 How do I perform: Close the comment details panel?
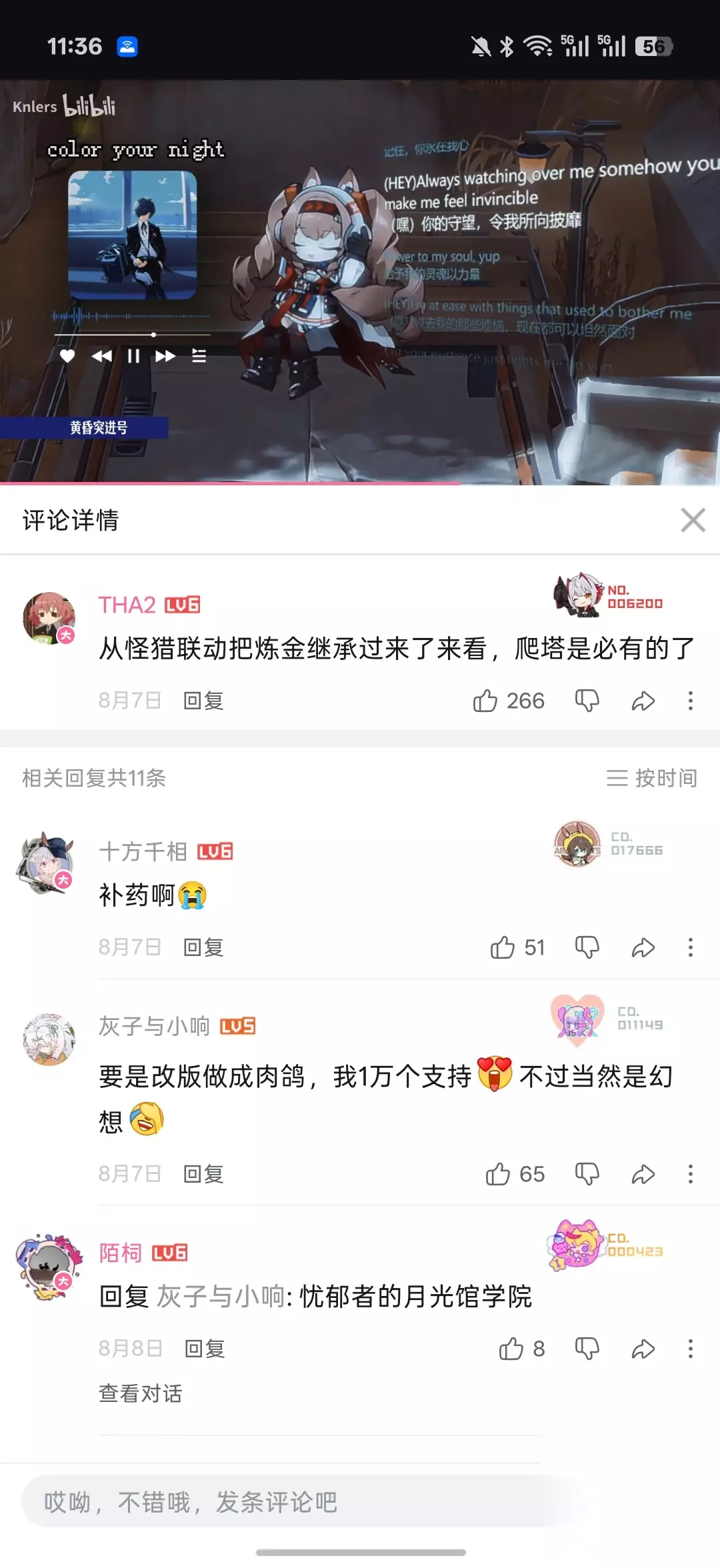pyautogui.click(x=693, y=520)
